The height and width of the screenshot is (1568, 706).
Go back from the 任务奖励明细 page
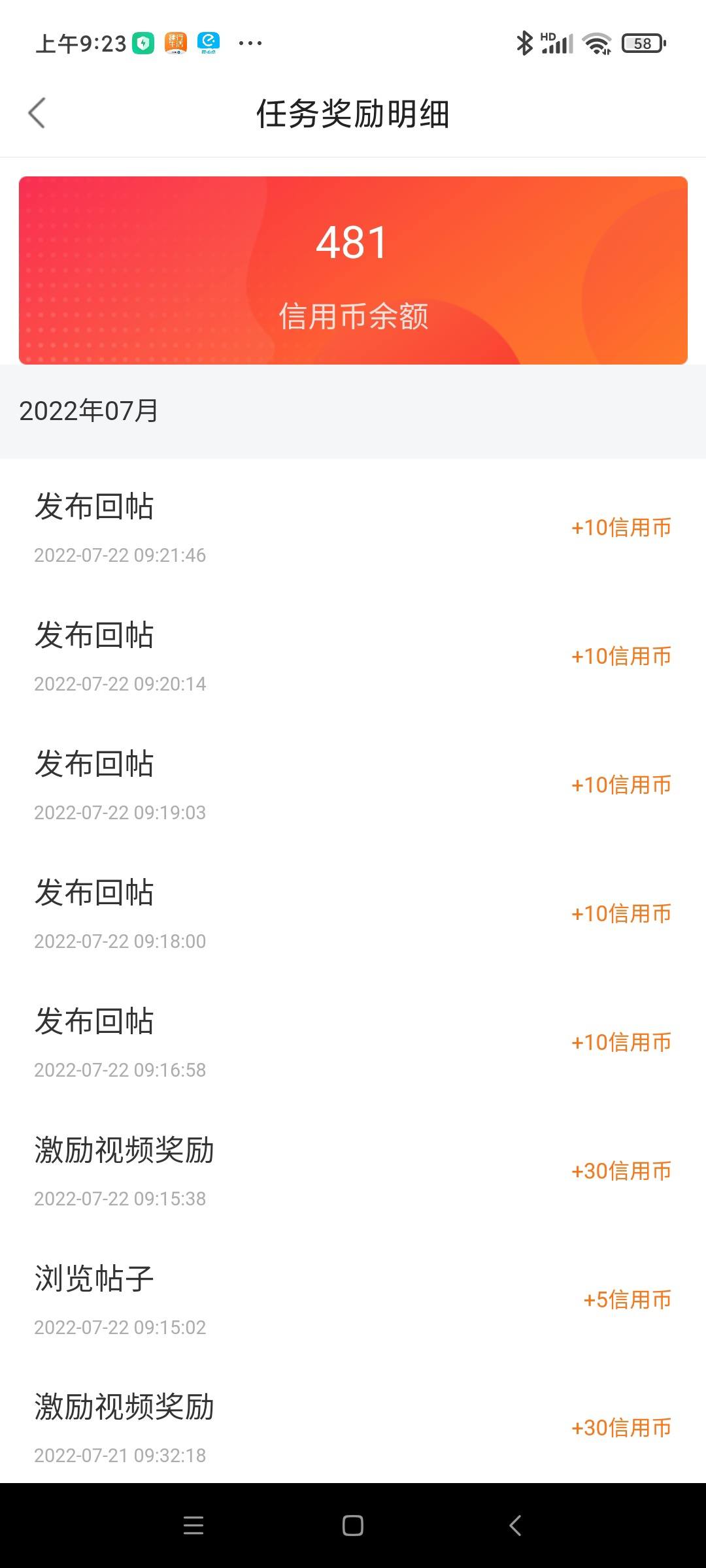37,113
